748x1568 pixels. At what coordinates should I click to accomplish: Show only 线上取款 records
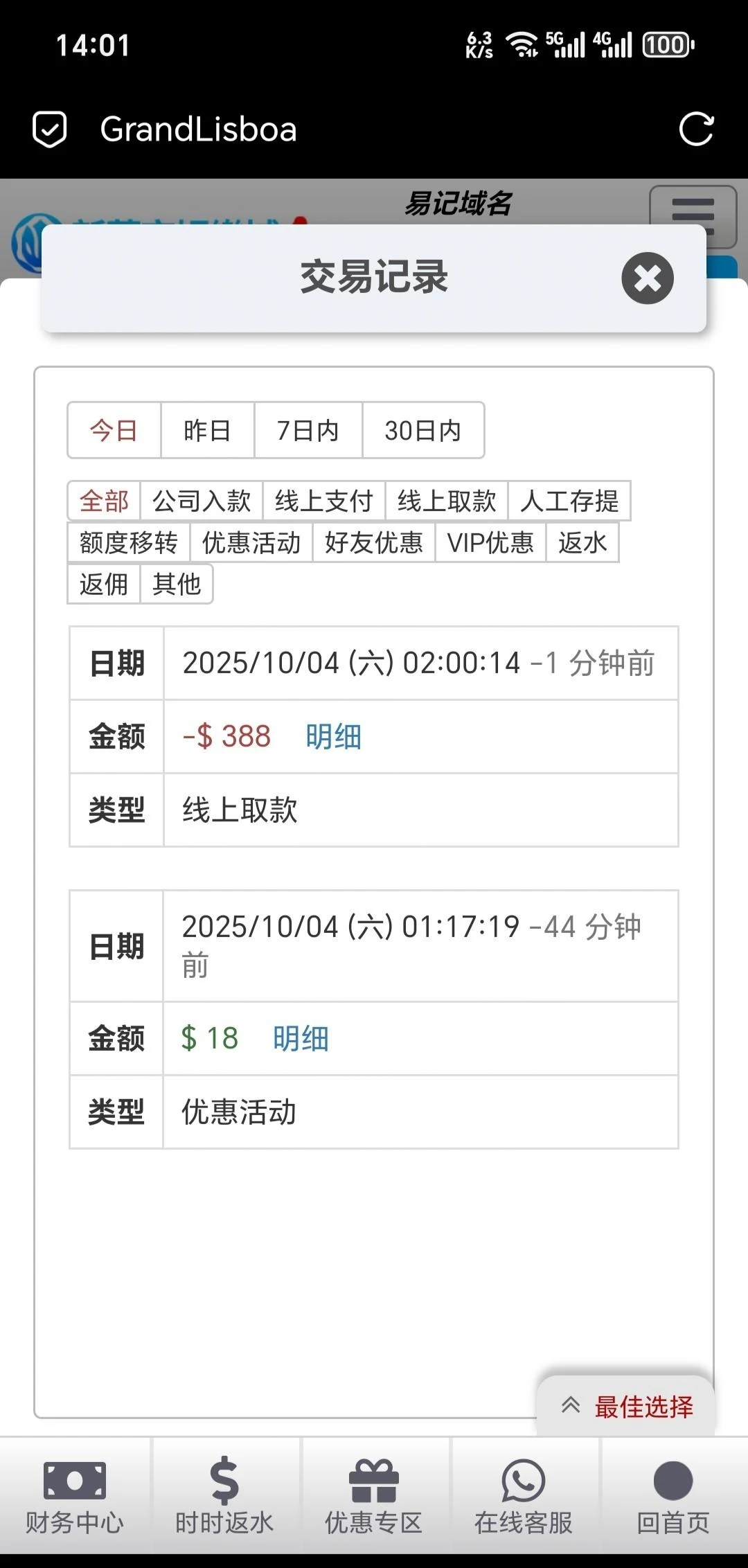click(x=447, y=501)
